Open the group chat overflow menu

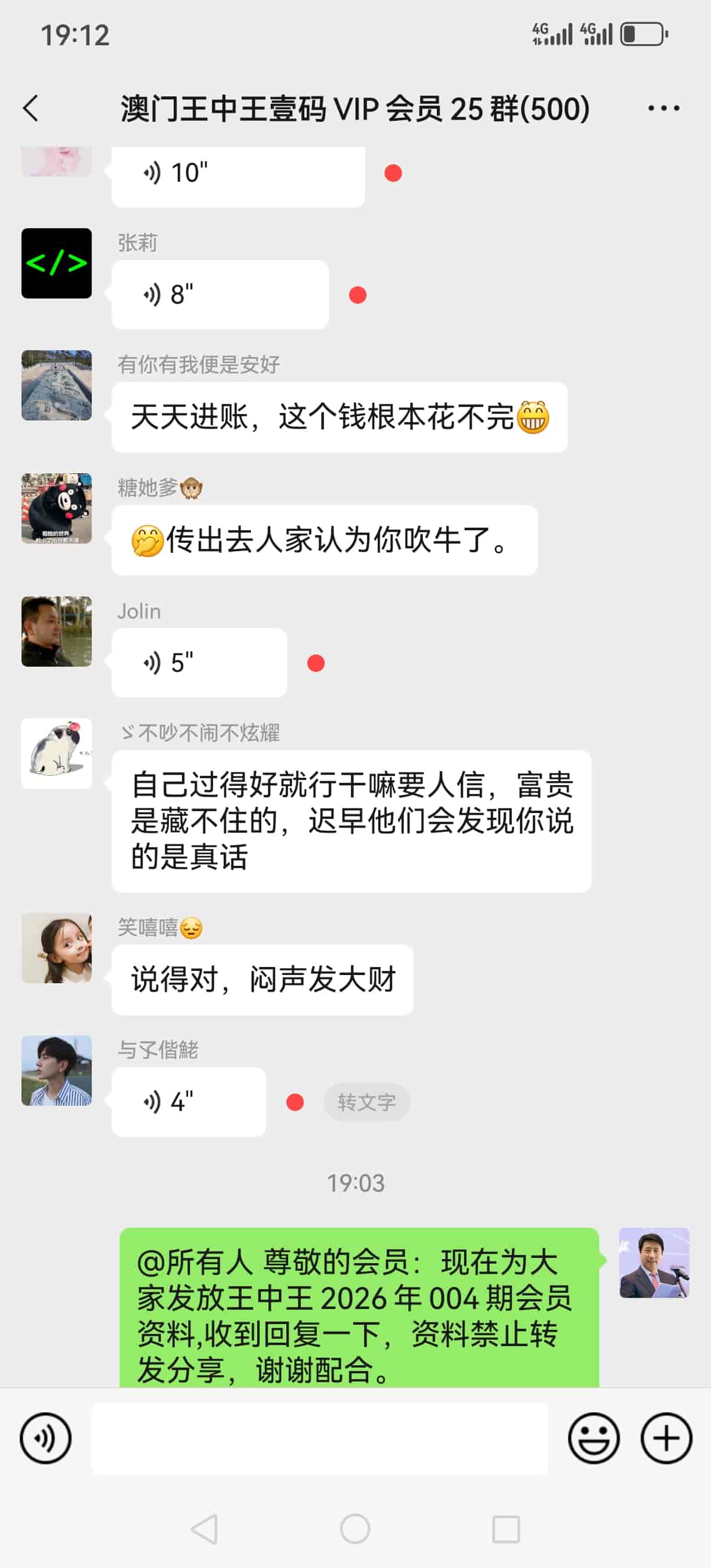(x=663, y=109)
